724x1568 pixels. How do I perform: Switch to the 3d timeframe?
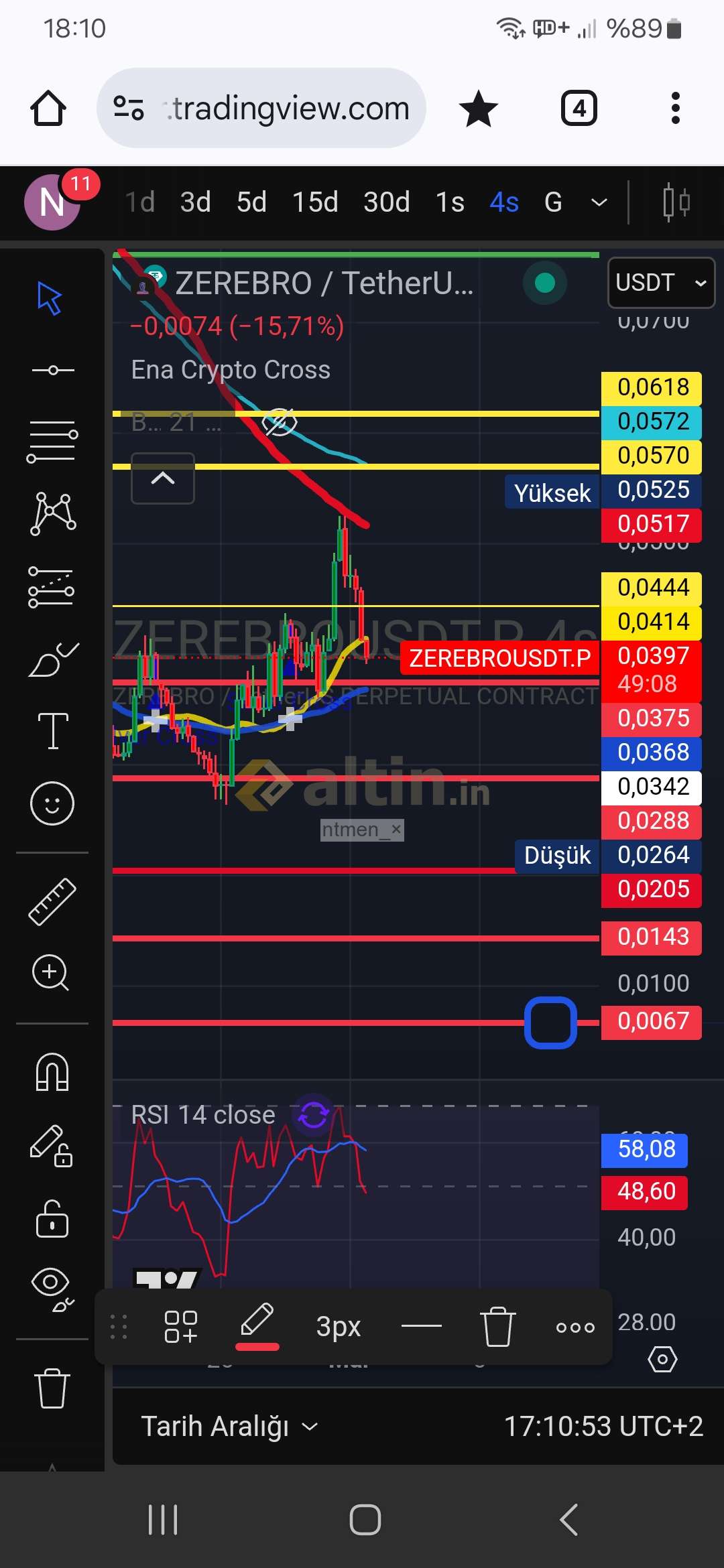(x=195, y=202)
